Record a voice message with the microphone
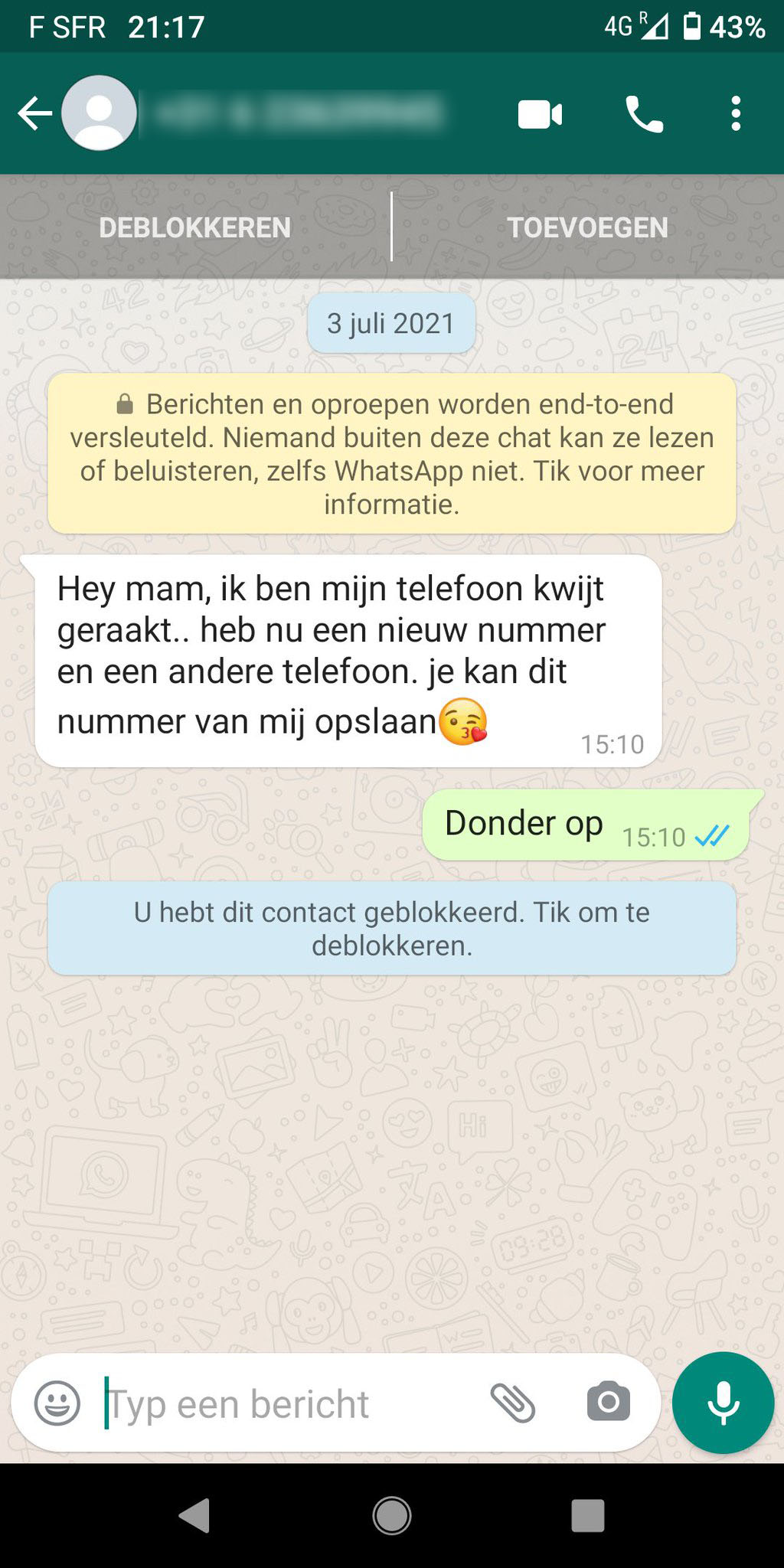 coord(723,1403)
